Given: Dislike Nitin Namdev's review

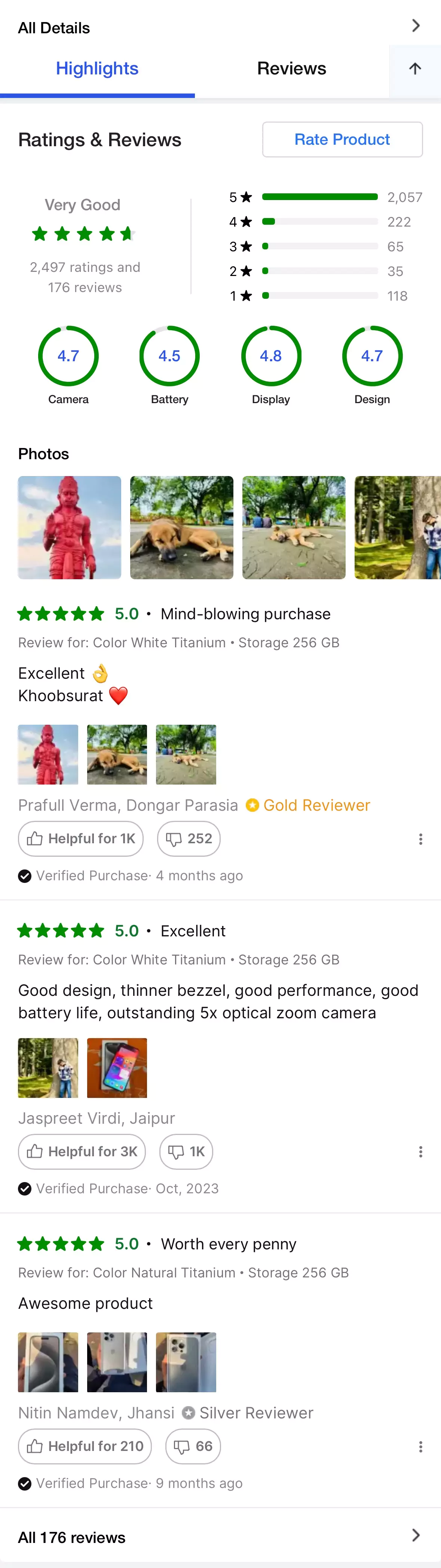Looking at the screenshot, I should 193,1446.
